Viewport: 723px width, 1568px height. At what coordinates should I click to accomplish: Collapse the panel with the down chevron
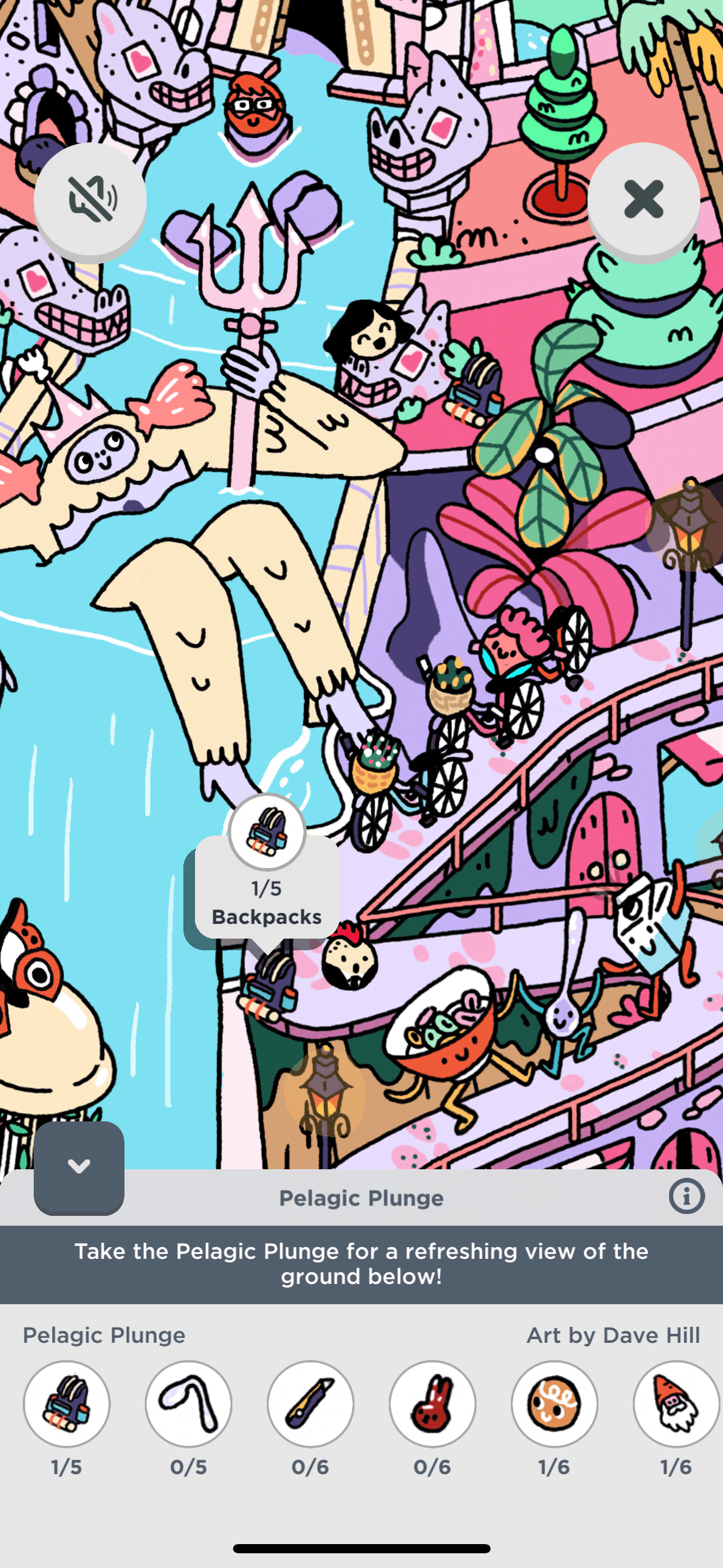click(x=79, y=1167)
